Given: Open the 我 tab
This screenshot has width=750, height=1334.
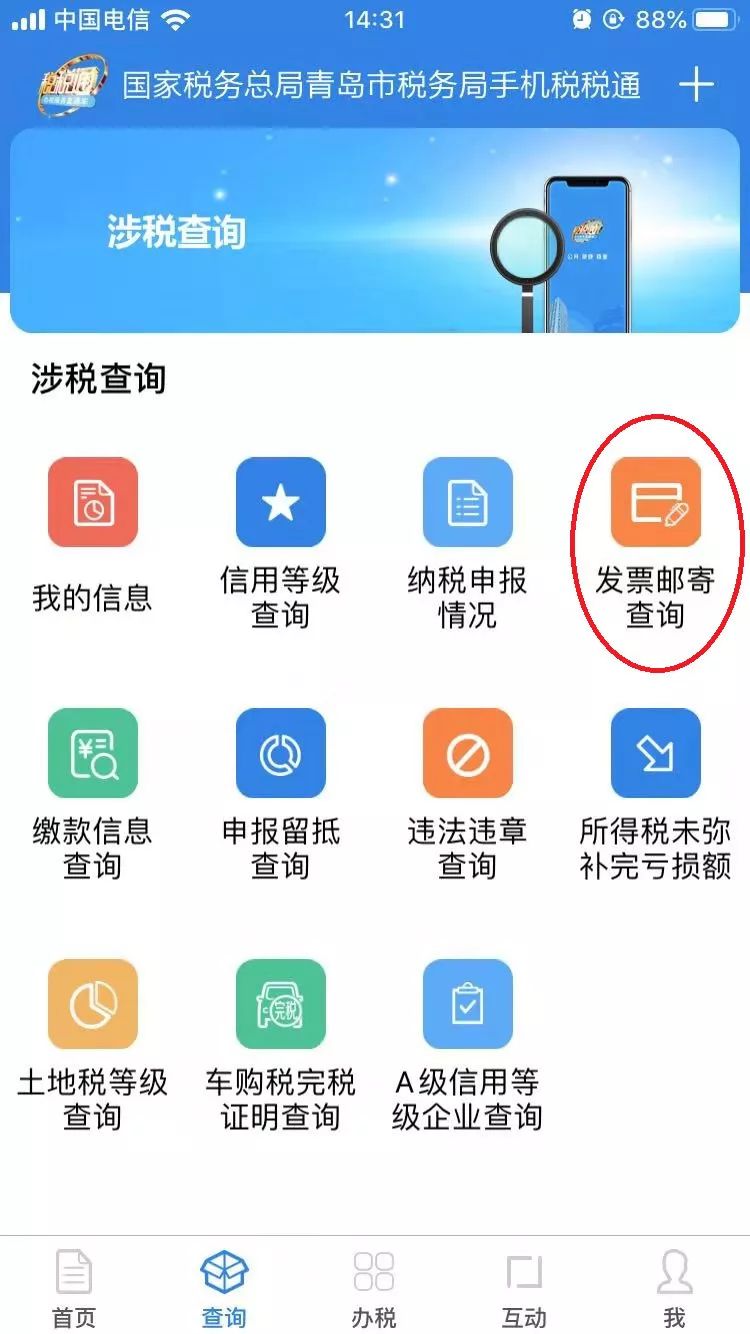Looking at the screenshot, I should [674, 1288].
